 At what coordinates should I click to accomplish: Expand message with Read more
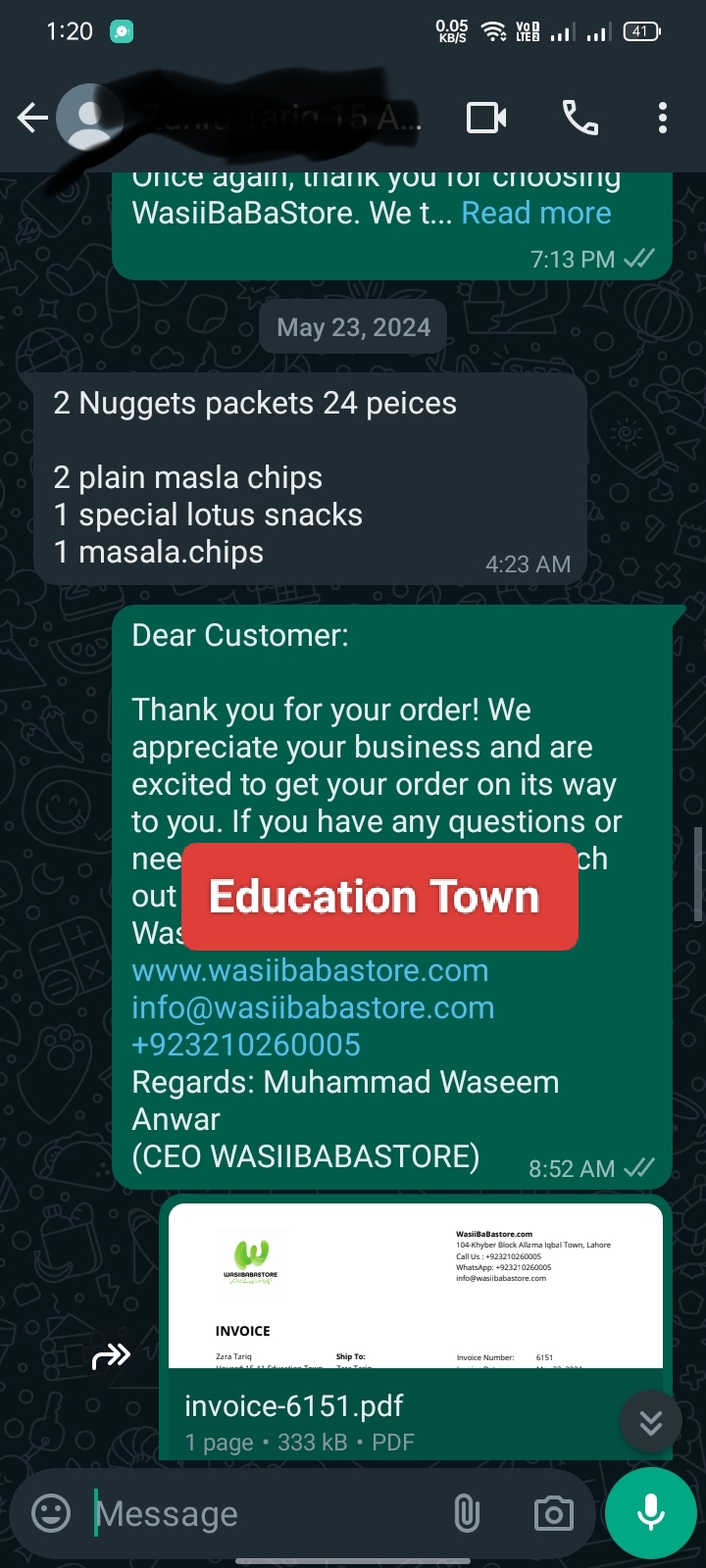(x=535, y=213)
